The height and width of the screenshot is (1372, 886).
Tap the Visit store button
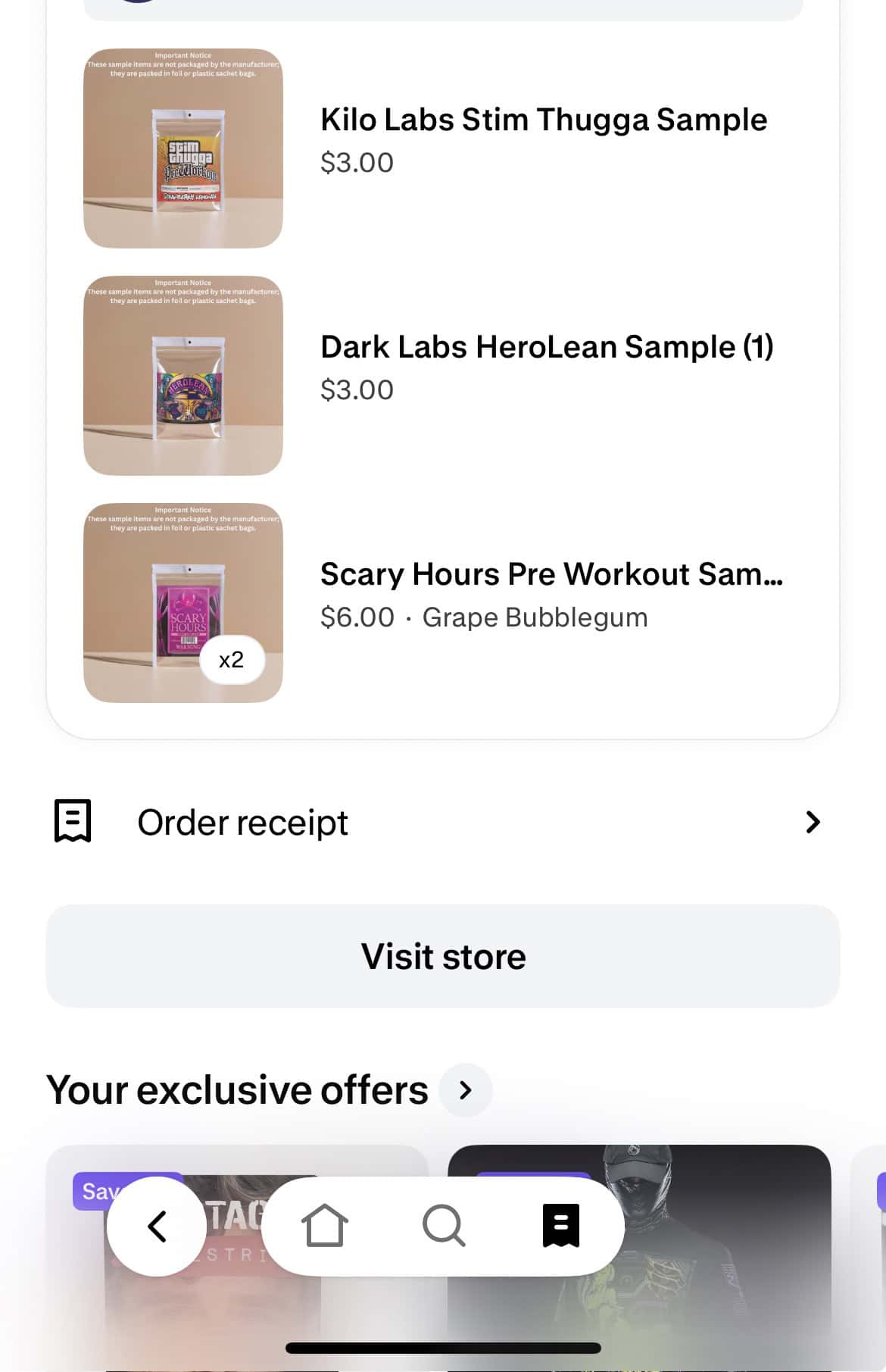coord(442,956)
